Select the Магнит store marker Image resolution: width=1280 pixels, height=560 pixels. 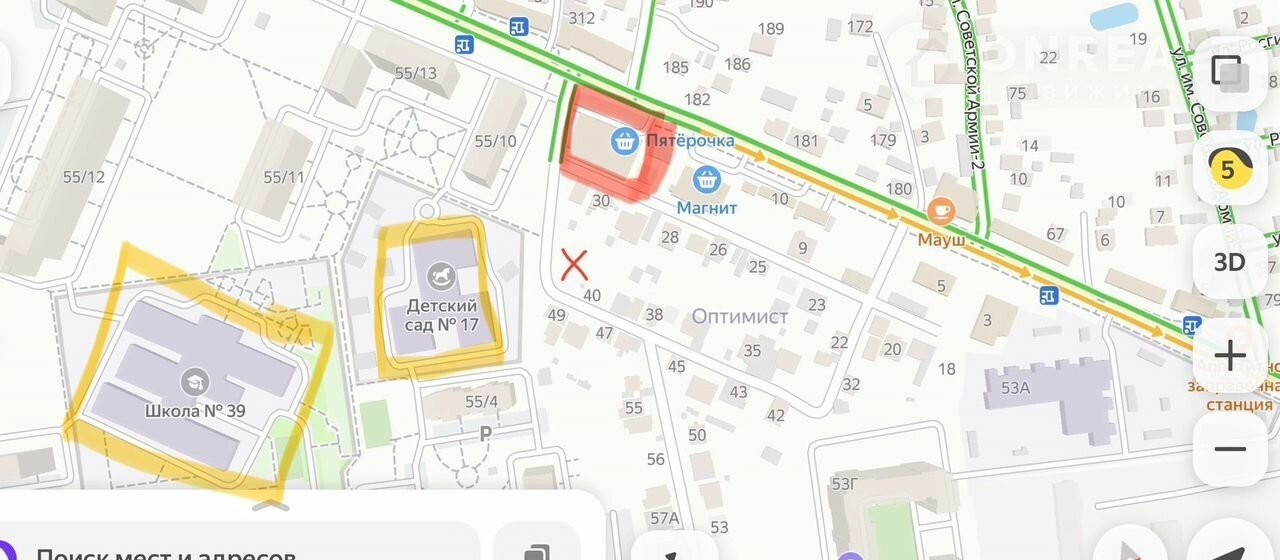[707, 181]
